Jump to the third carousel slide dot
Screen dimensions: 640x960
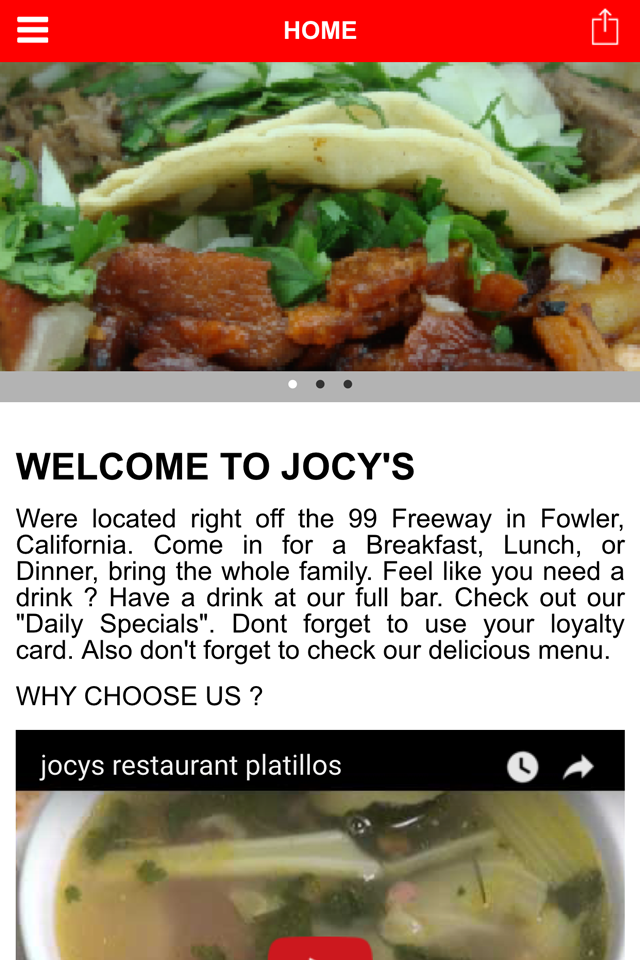(x=348, y=384)
